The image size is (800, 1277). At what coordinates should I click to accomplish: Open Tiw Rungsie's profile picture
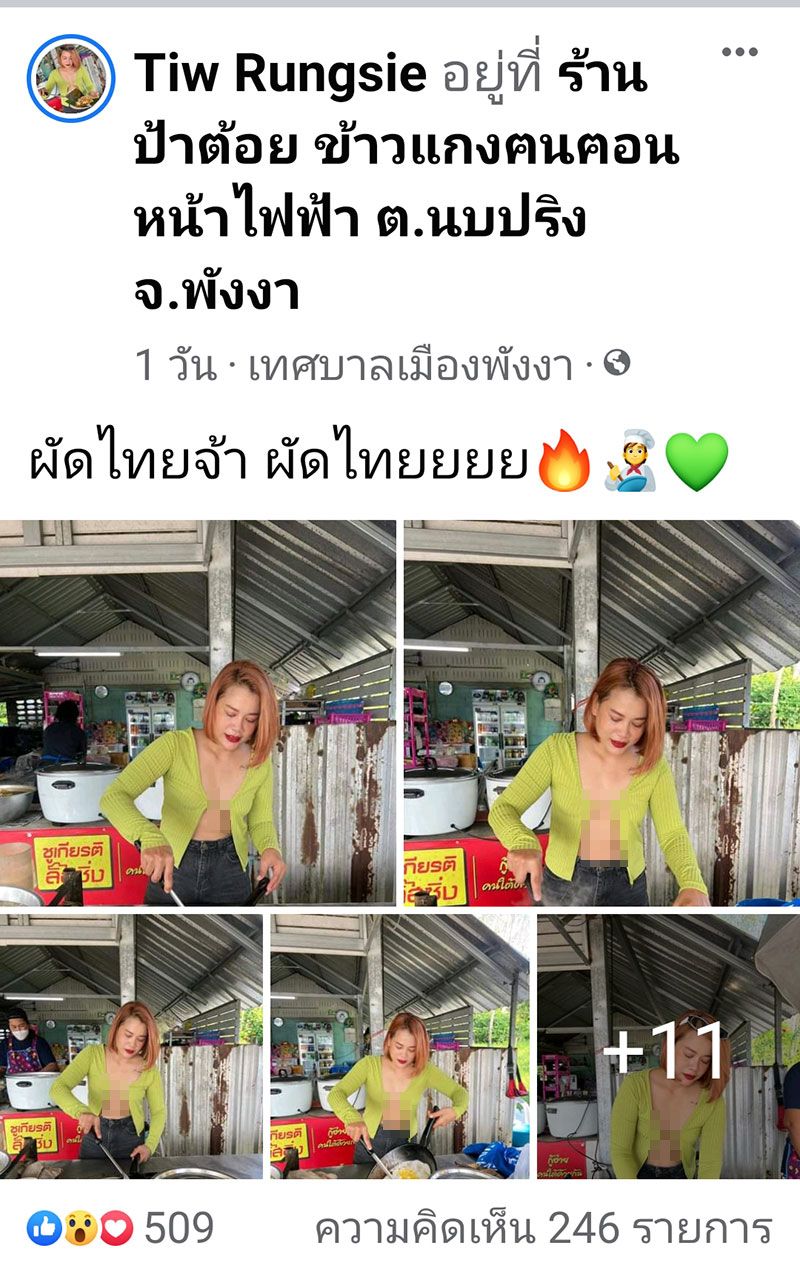pos(72,79)
